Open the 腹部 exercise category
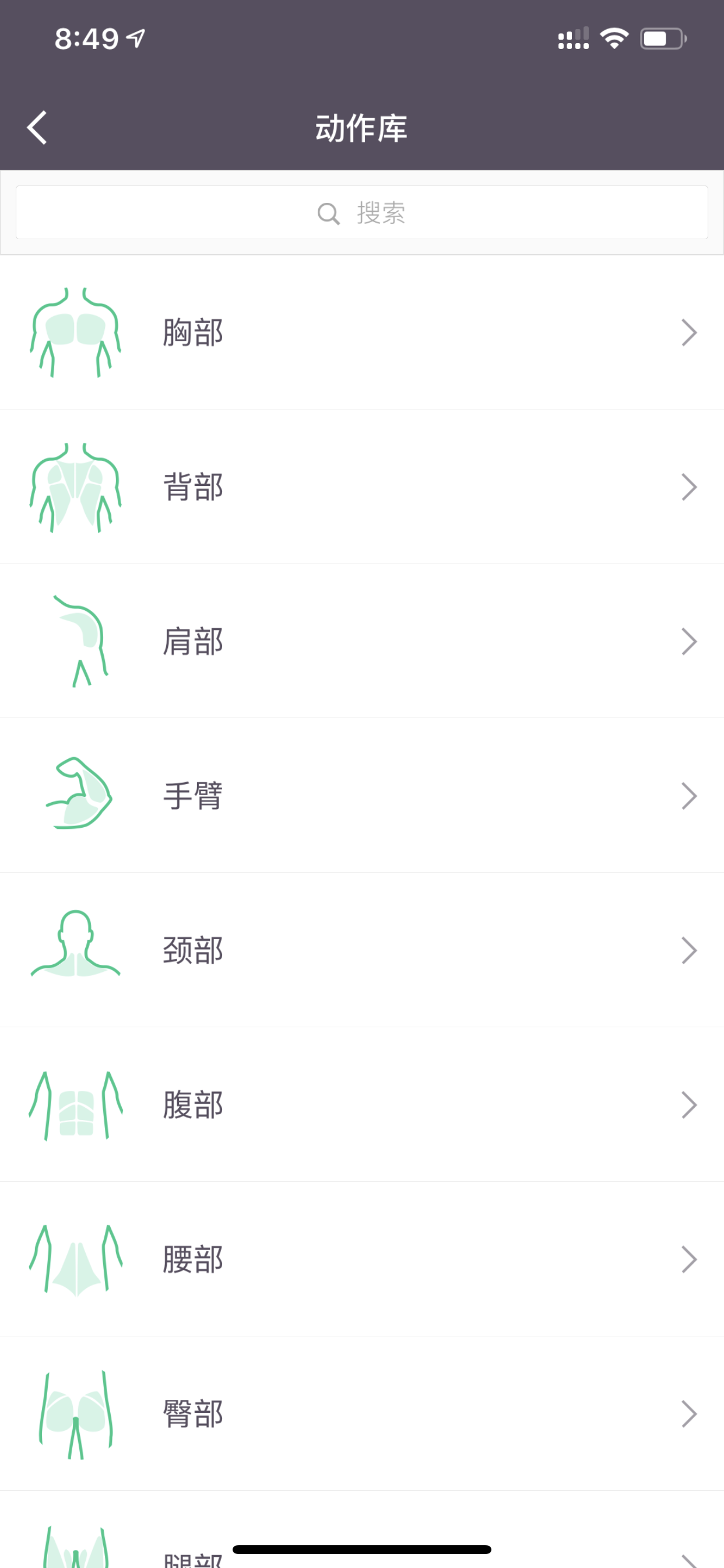Viewport: 724px width, 1568px height. (362, 1105)
